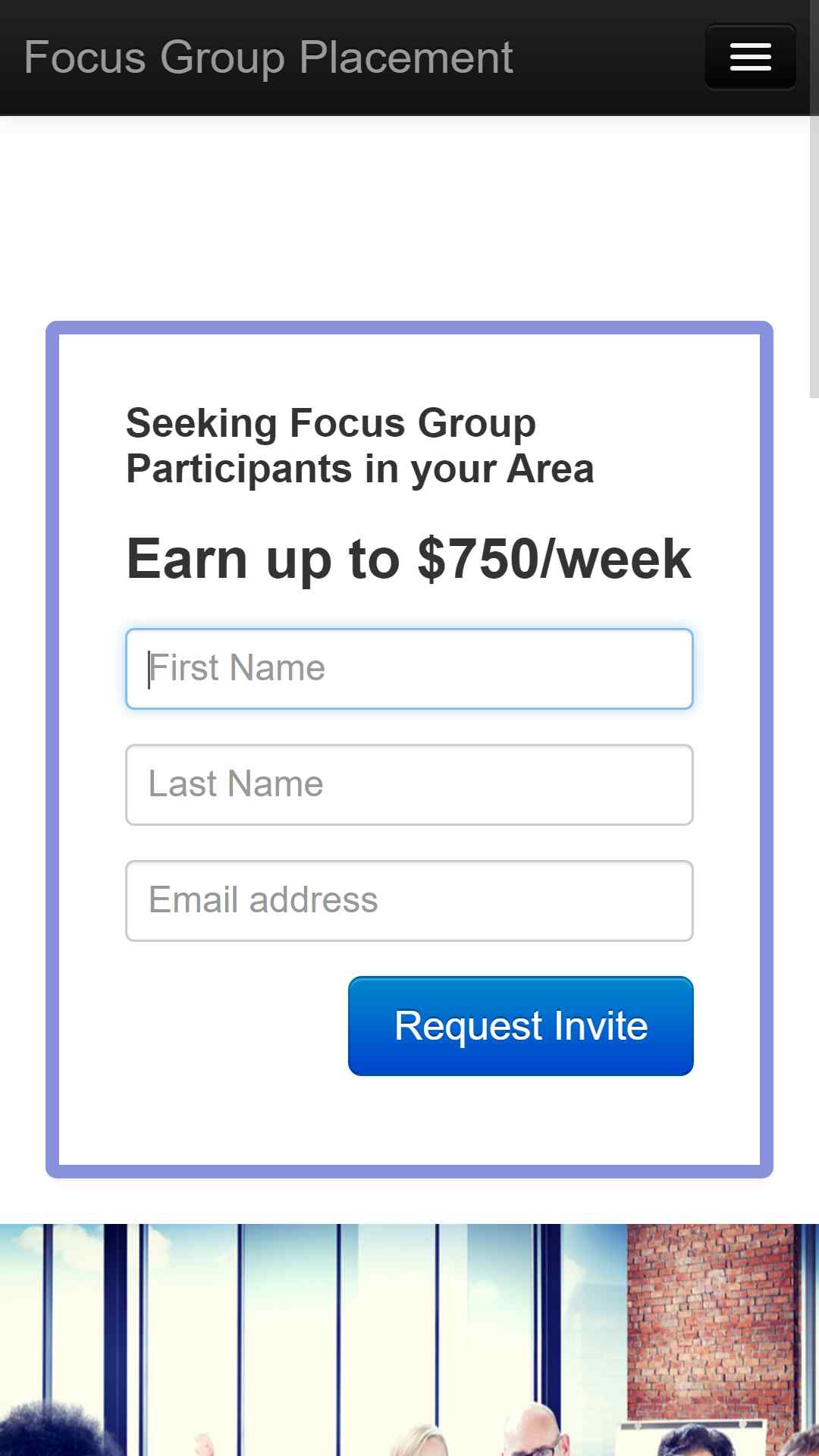The height and width of the screenshot is (1456, 819).
Task: Tap the Email address field
Action: (x=409, y=901)
